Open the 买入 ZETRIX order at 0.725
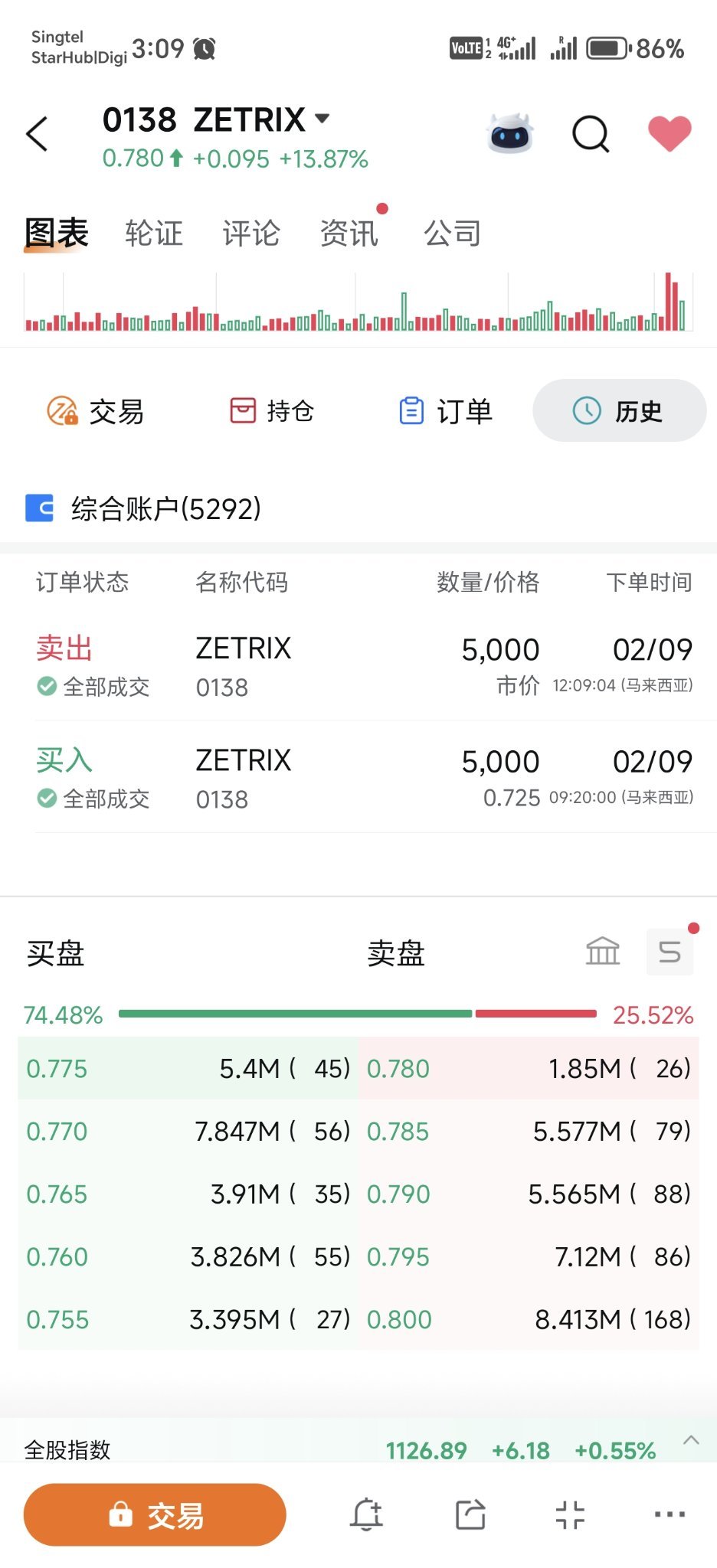The width and height of the screenshot is (717, 1568). tap(365, 778)
